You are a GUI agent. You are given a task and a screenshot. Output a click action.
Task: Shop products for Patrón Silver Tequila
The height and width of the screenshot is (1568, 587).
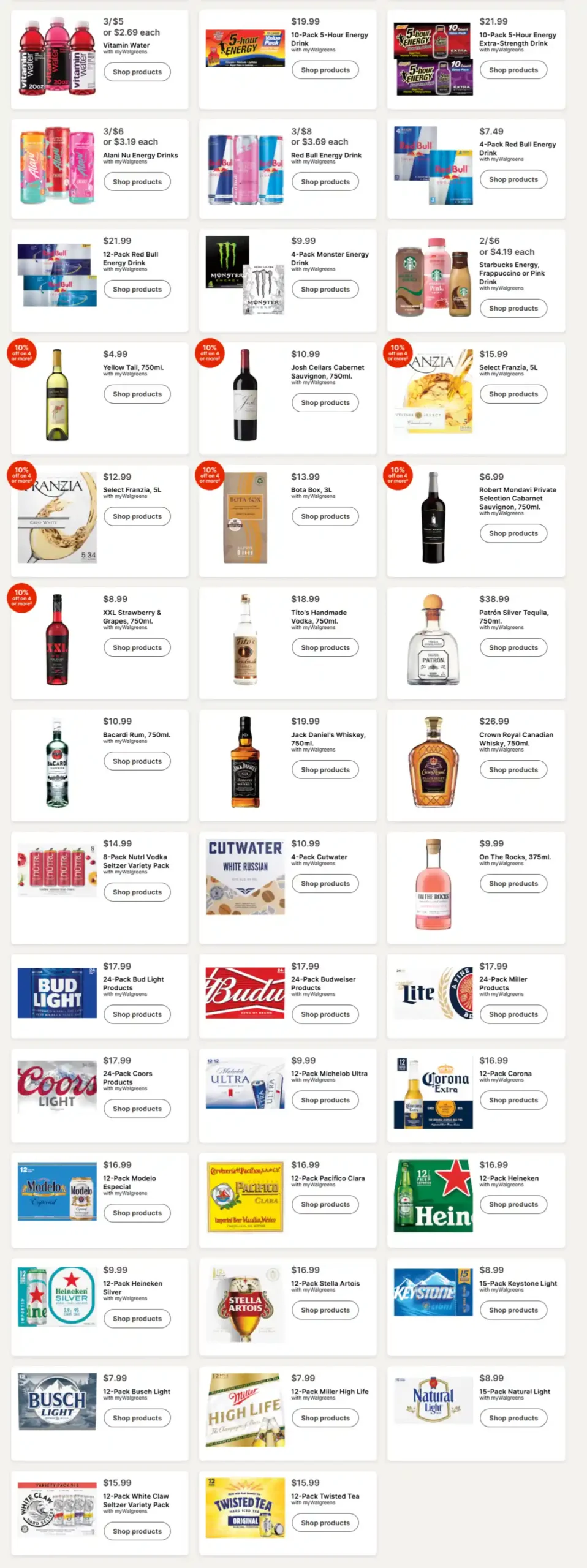click(x=513, y=647)
